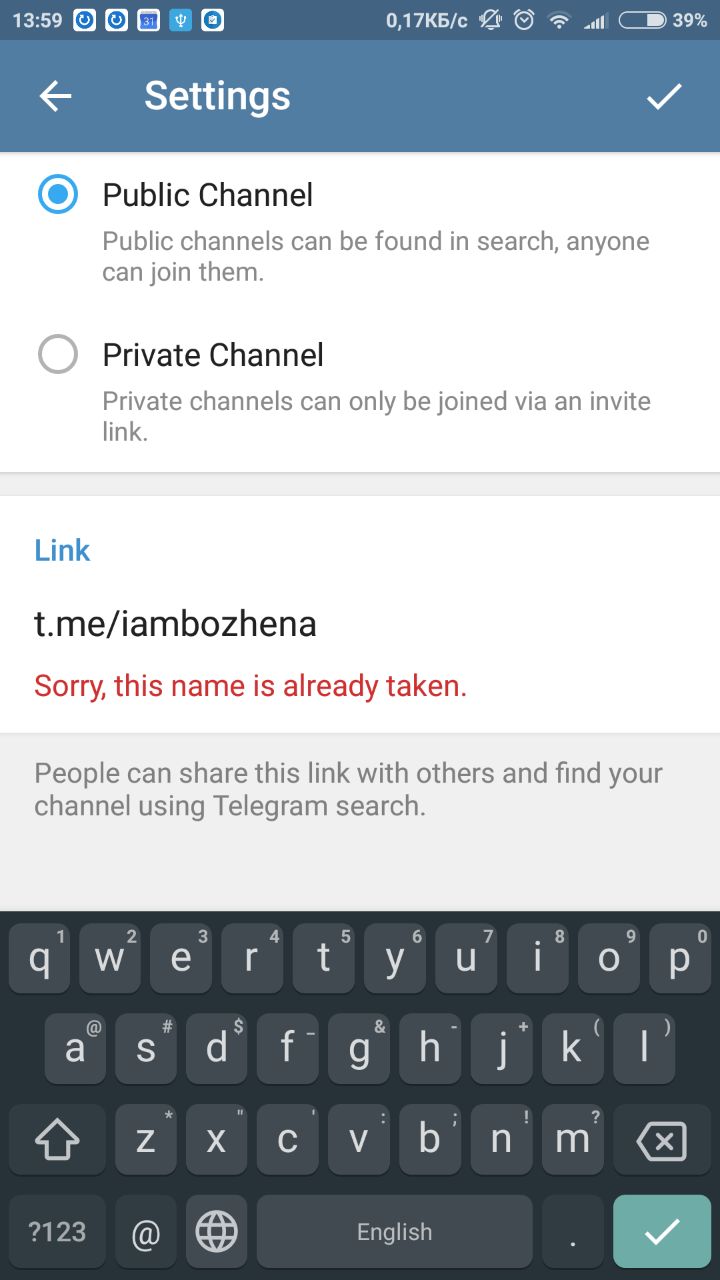This screenshot has height=1280, width=720.
Task: Go back from Settings
Action: [x=56, y=96]
